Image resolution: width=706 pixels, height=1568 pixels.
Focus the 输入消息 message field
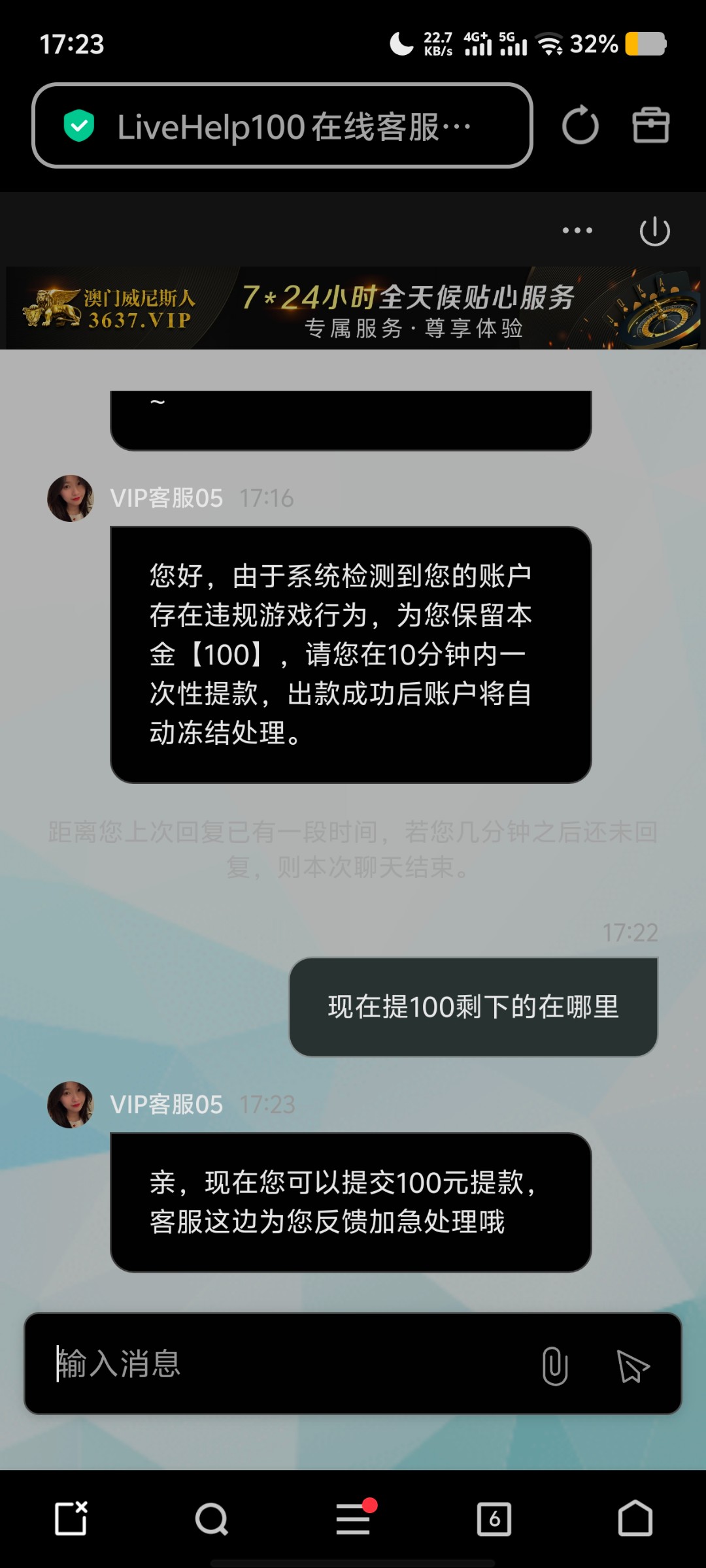point(288,1364)
